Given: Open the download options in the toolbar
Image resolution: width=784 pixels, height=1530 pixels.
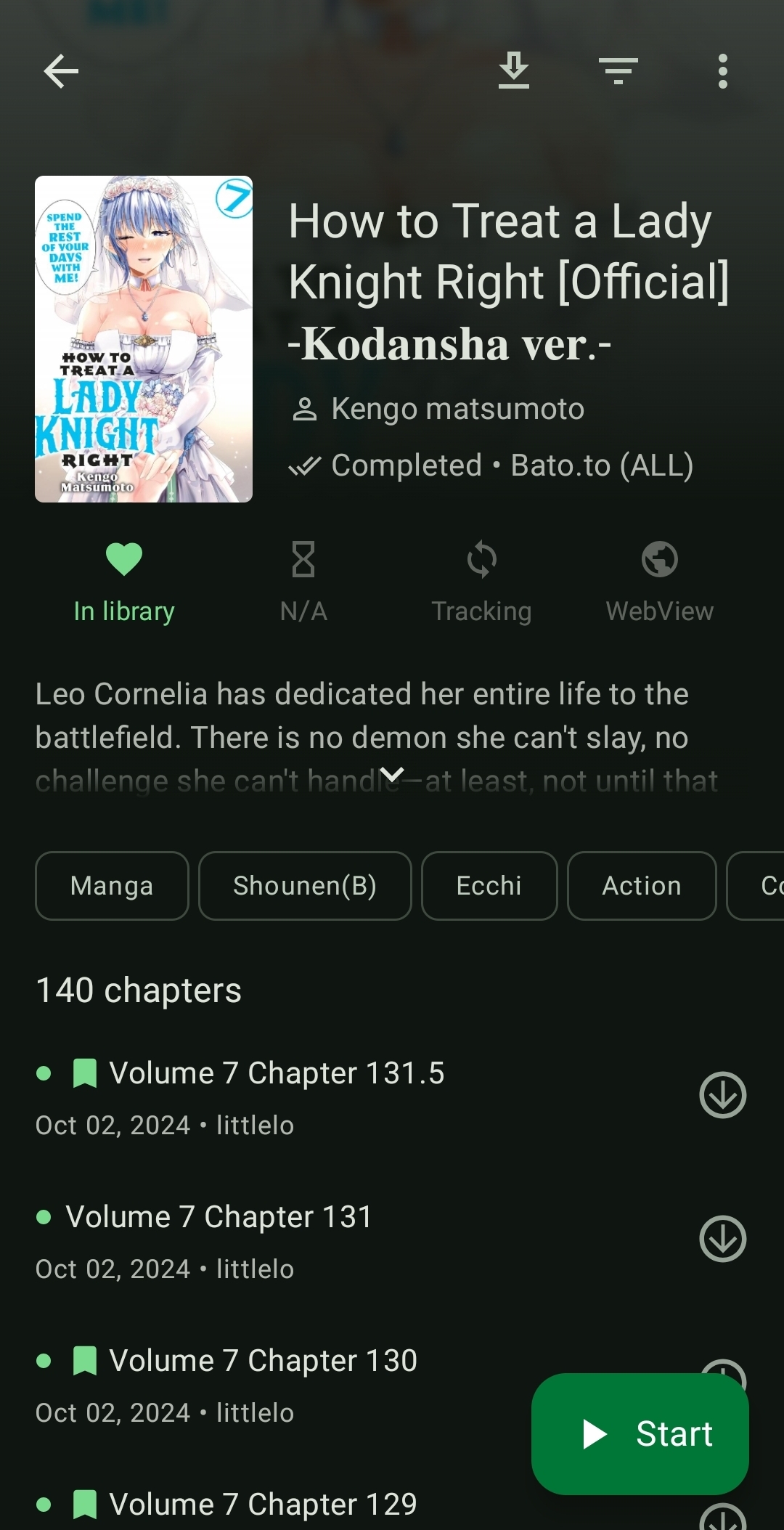Looking at the screenshot, I should coord(514,71).
